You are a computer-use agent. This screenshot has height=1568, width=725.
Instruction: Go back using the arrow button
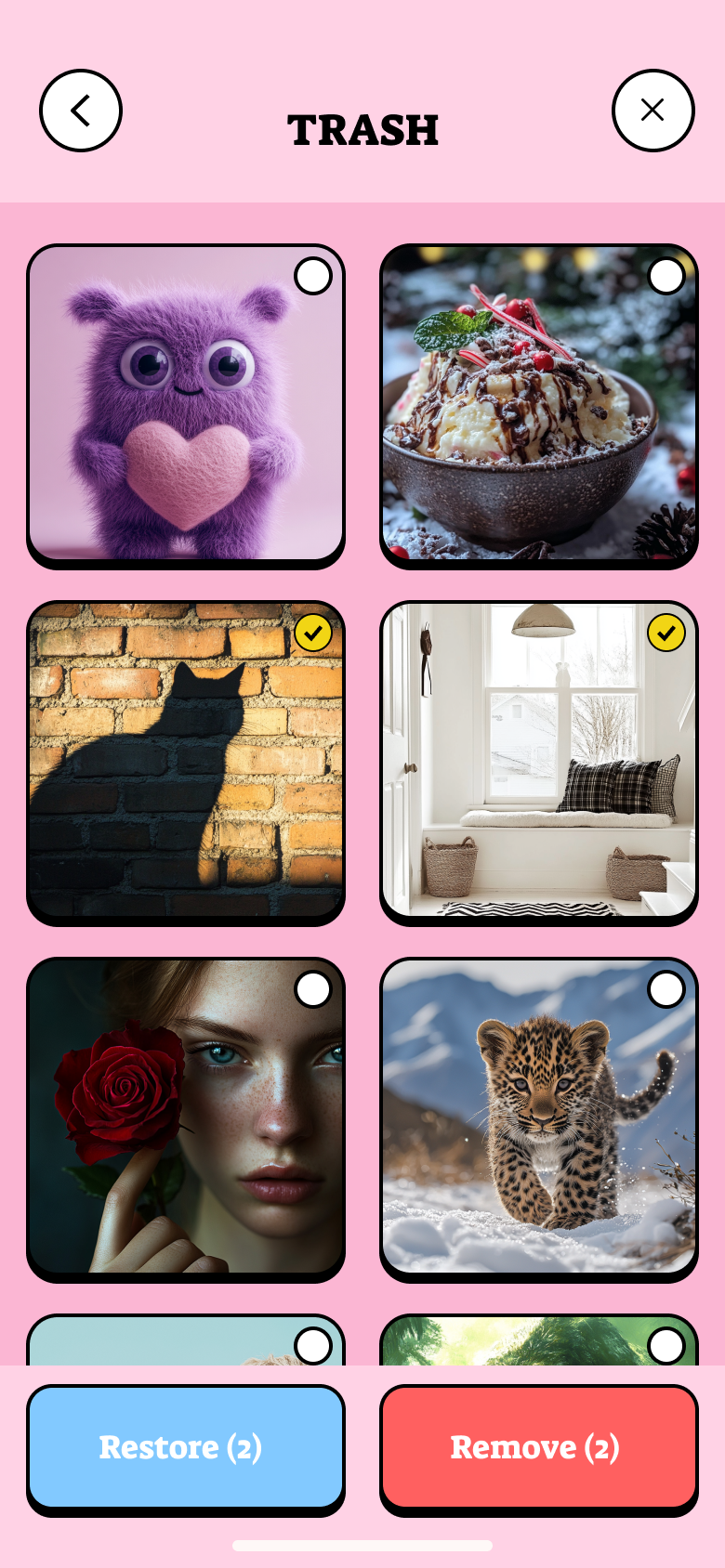81,111
